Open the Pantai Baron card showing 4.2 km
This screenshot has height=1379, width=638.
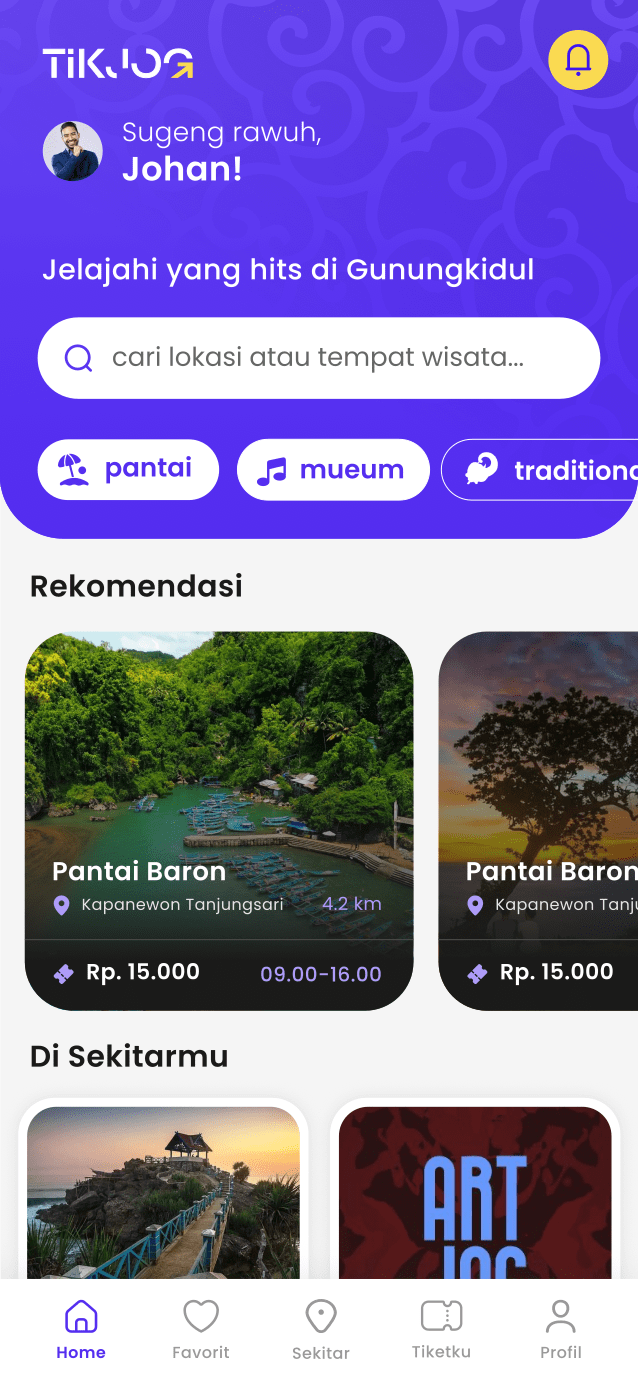click(x=219, y=820)
